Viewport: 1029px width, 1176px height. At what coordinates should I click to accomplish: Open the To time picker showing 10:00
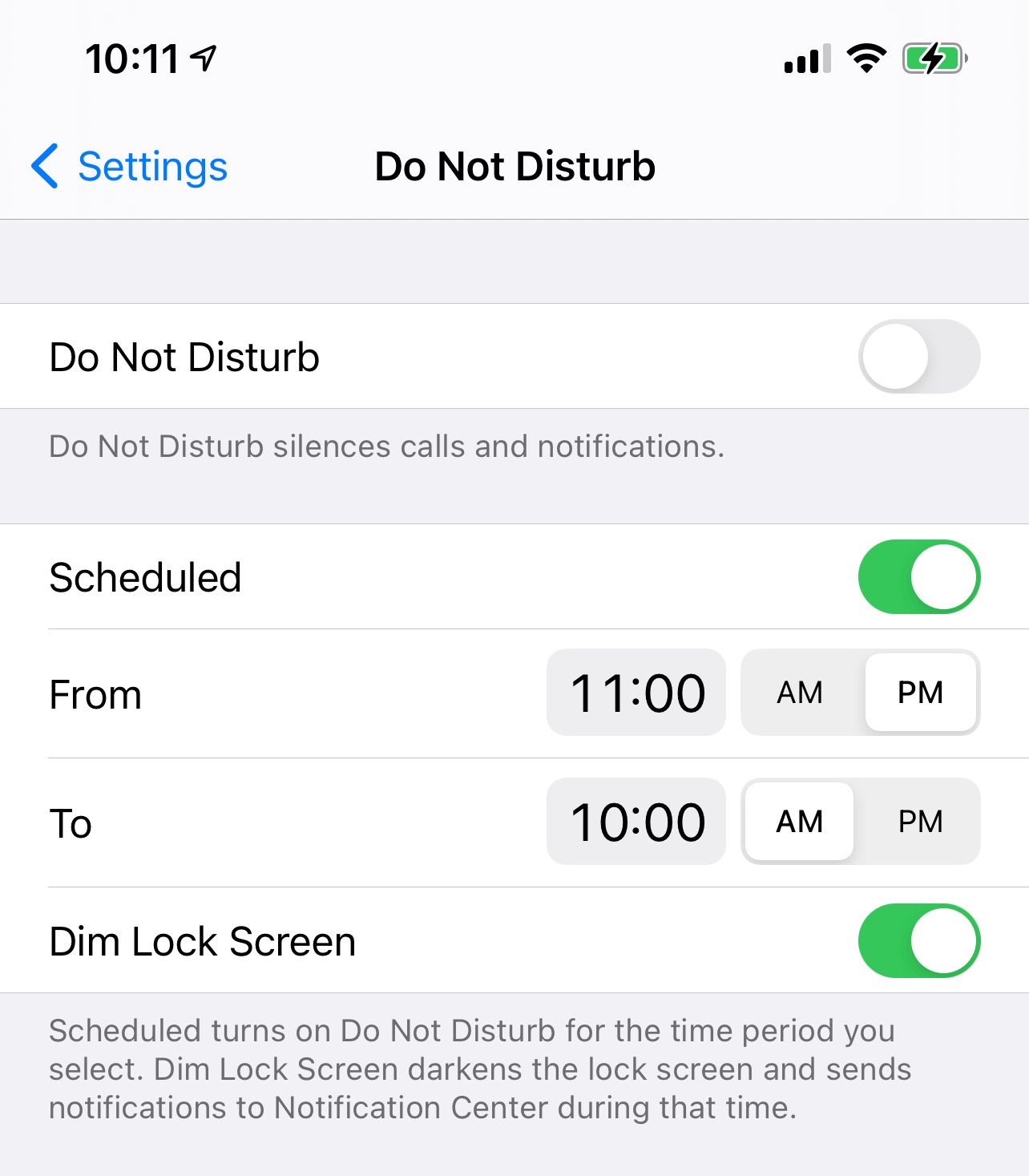(636, 822)
